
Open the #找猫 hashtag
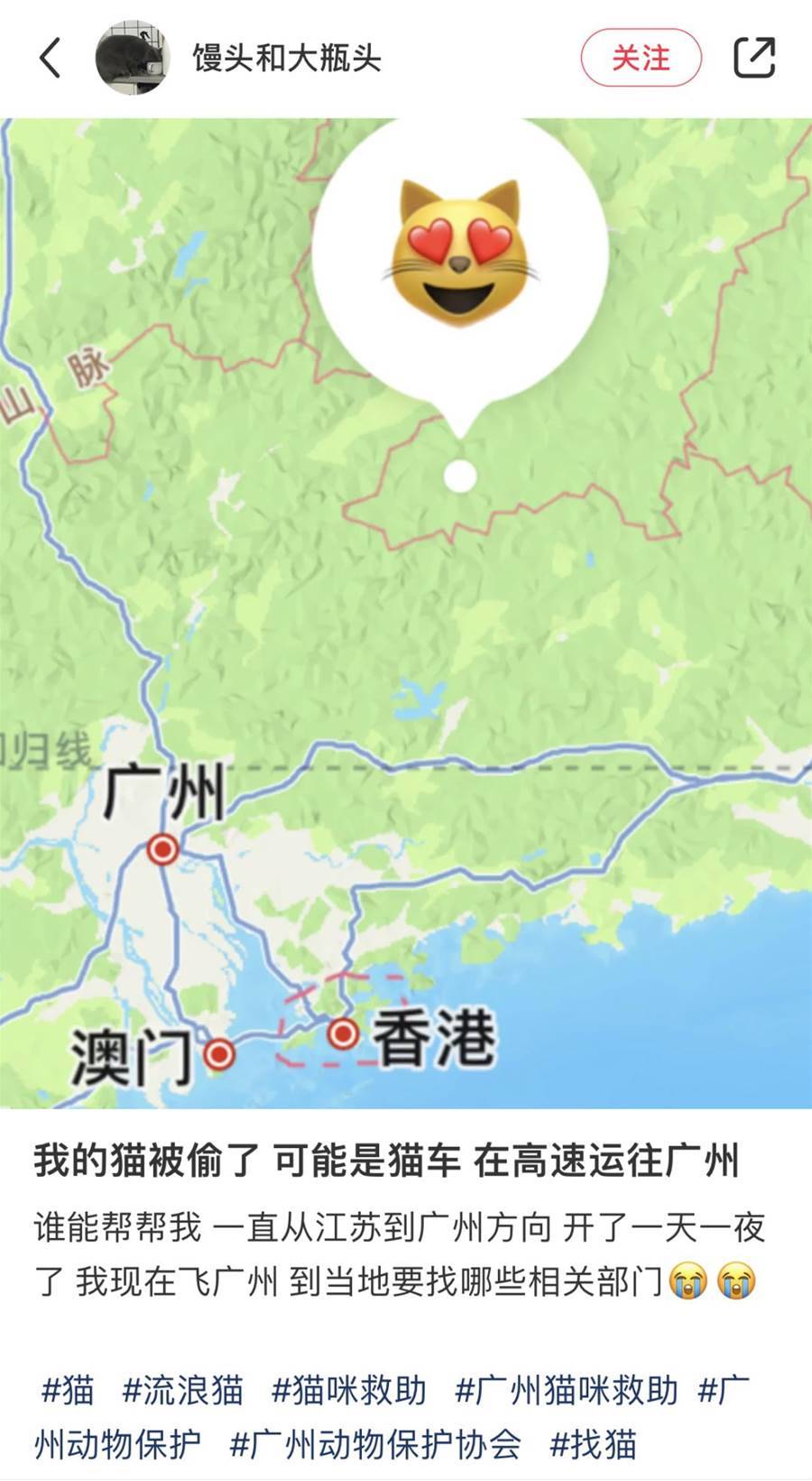[x=594, y=1444]
